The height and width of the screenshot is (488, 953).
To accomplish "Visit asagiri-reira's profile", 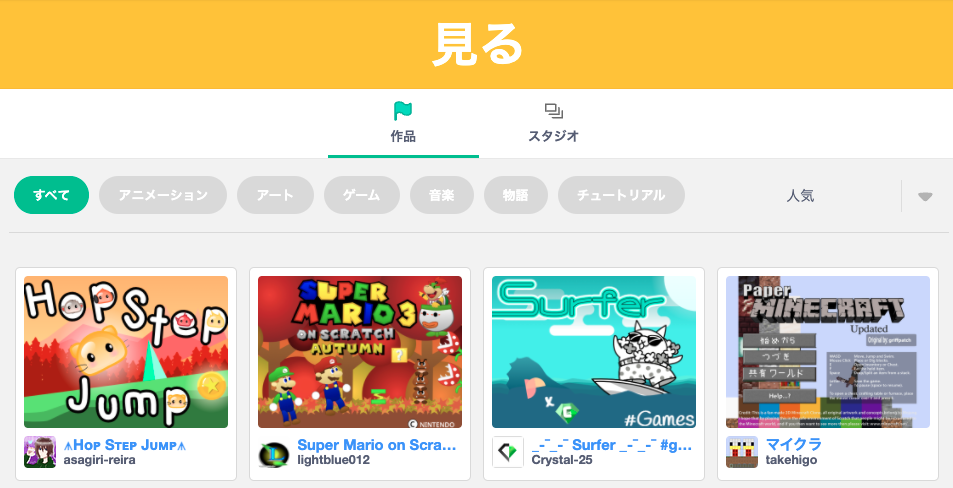I will coord(99,460).
